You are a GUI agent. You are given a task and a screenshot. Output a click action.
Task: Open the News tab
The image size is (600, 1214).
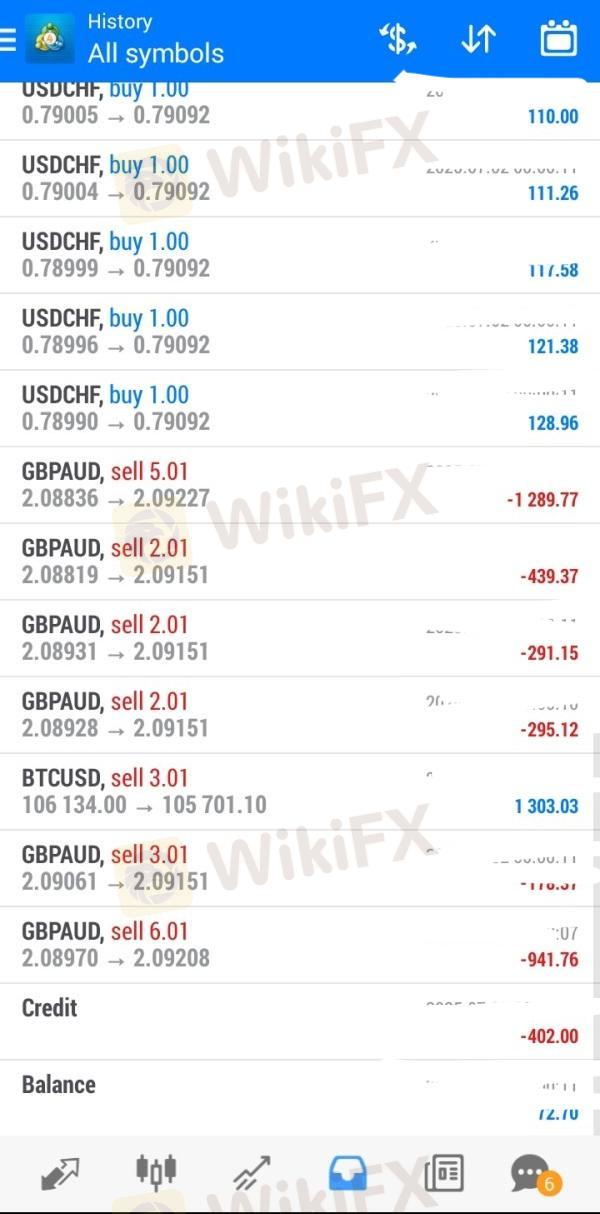(x=444, y=1173)
